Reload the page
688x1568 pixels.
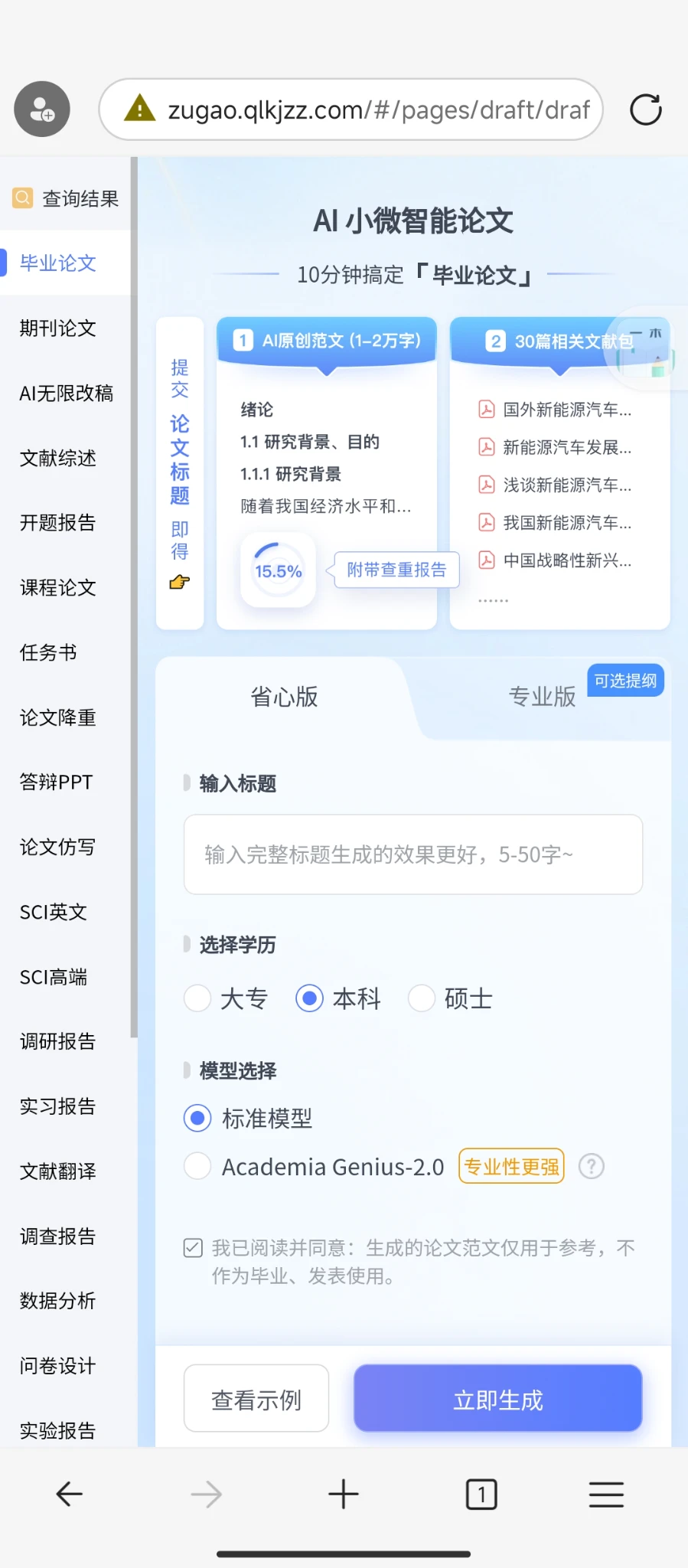(x=645, y=109)
